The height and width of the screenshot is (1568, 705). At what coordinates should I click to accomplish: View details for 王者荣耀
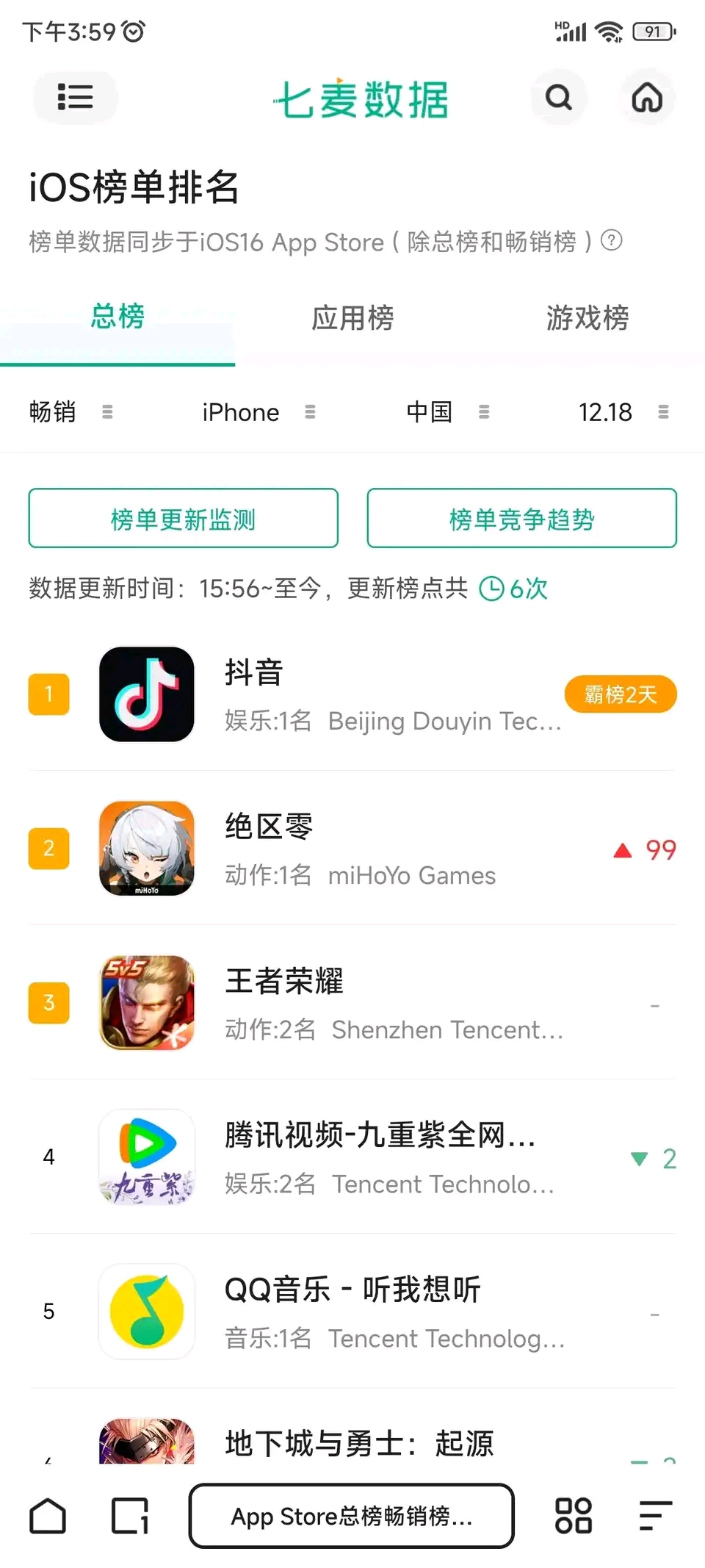[352, 1003]
